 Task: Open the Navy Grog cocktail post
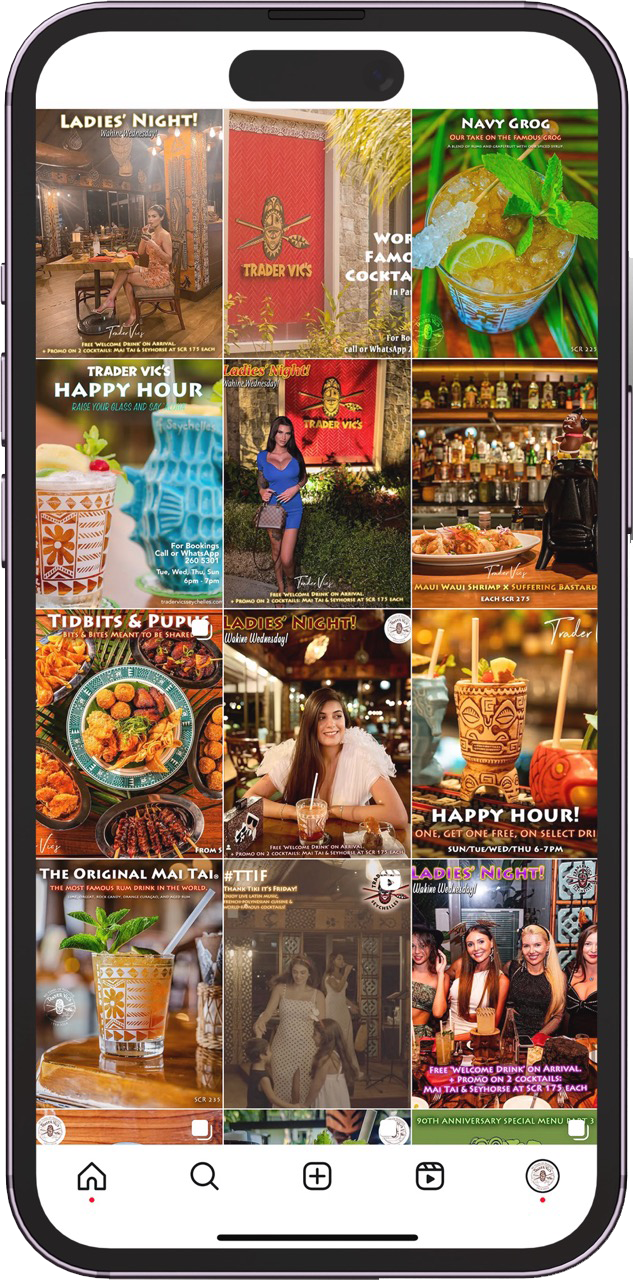[504, 232]
